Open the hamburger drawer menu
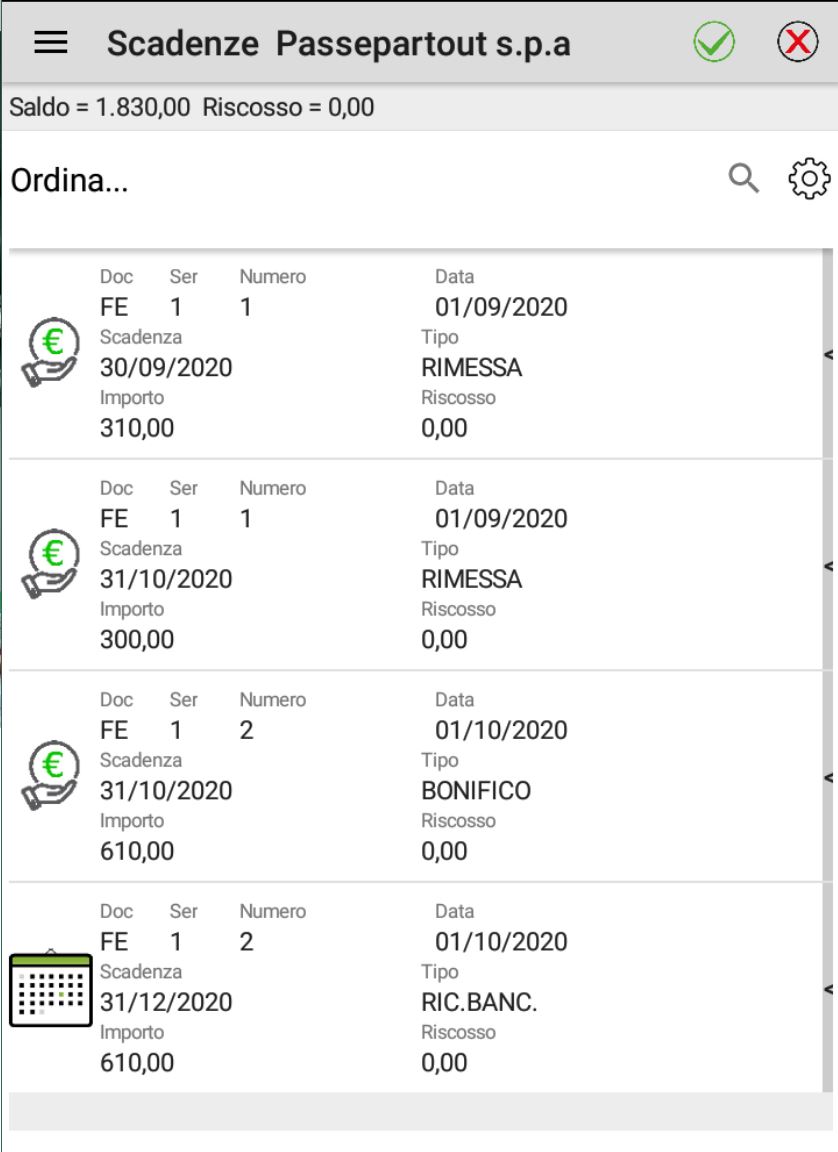The width and height of the screenshot is (838, 1152). 51,42
